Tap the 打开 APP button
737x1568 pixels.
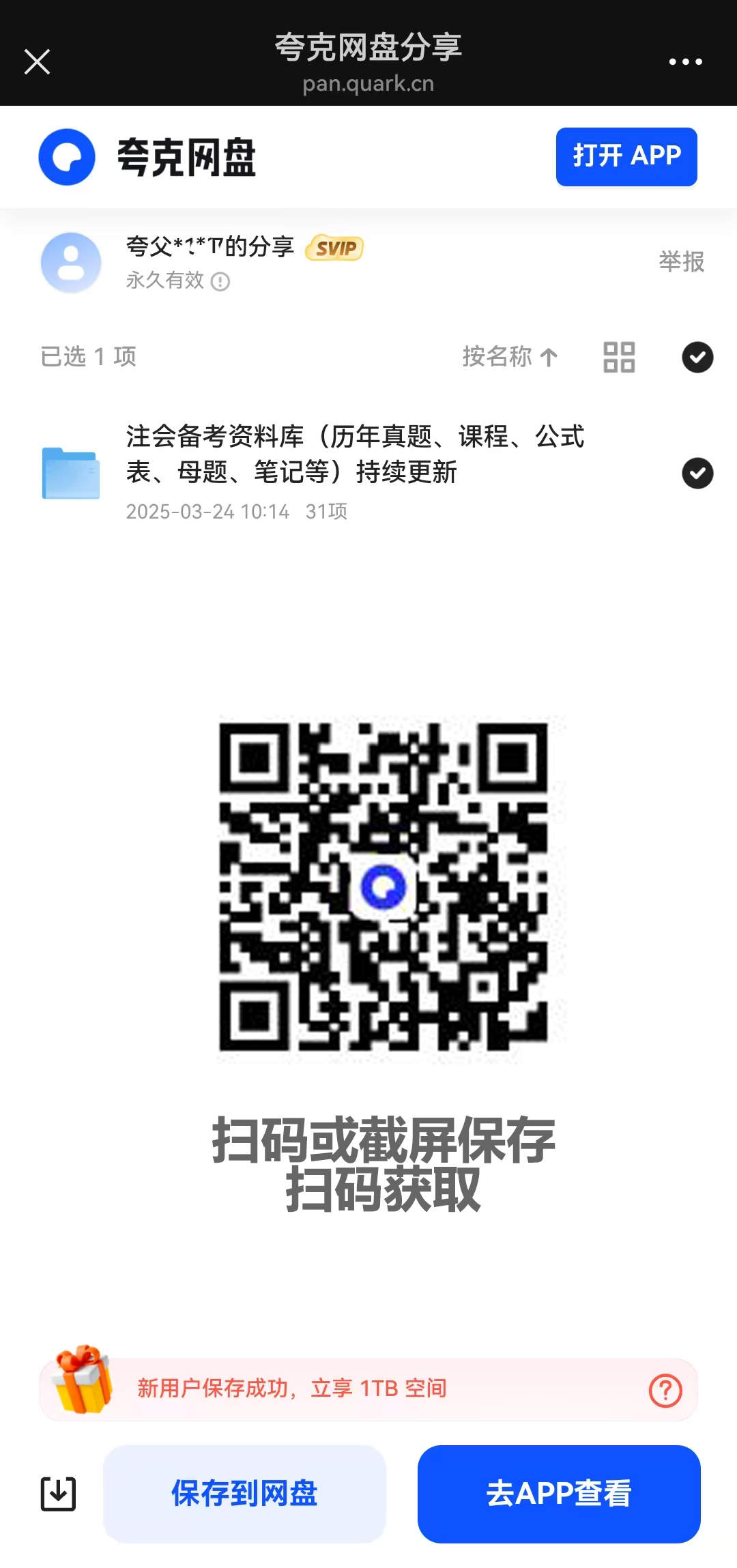point(626,156)
